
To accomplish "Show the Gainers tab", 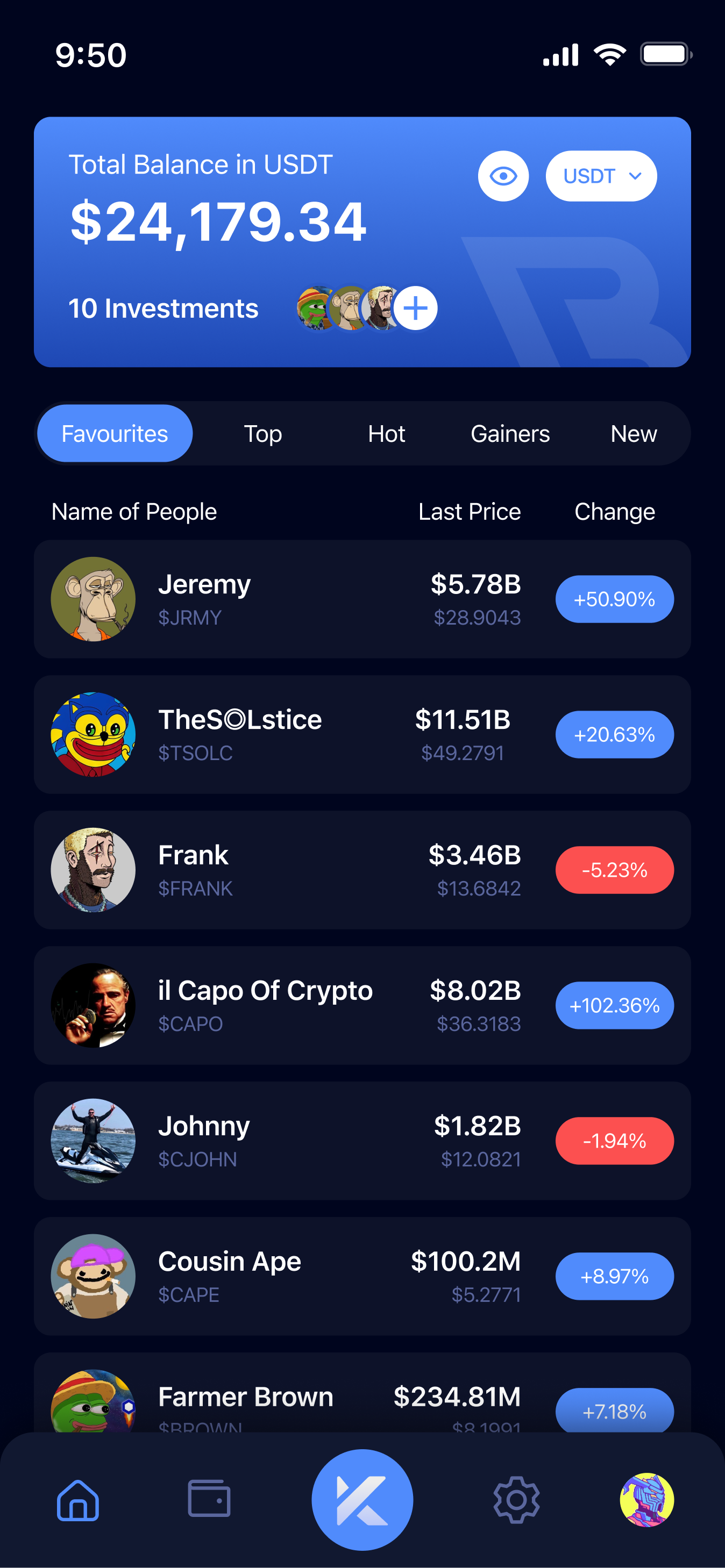I will (510, 433).
